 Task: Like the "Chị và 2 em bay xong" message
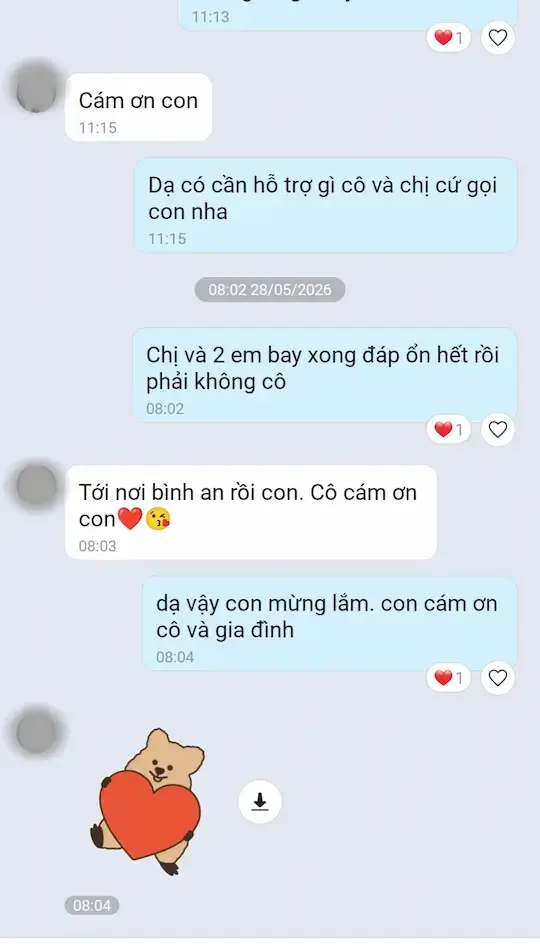[497, 429]
